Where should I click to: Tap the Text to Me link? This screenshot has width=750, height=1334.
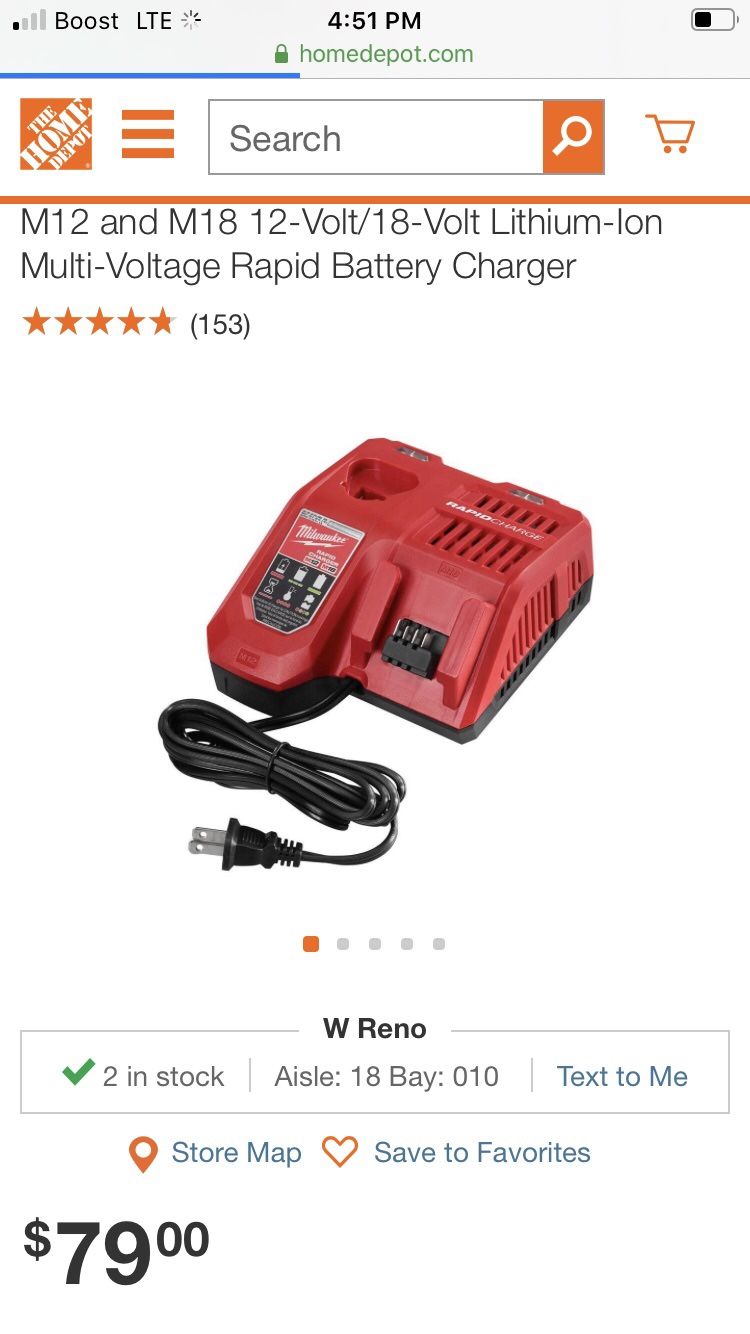pyautogui.click(x=622, y=1077)
